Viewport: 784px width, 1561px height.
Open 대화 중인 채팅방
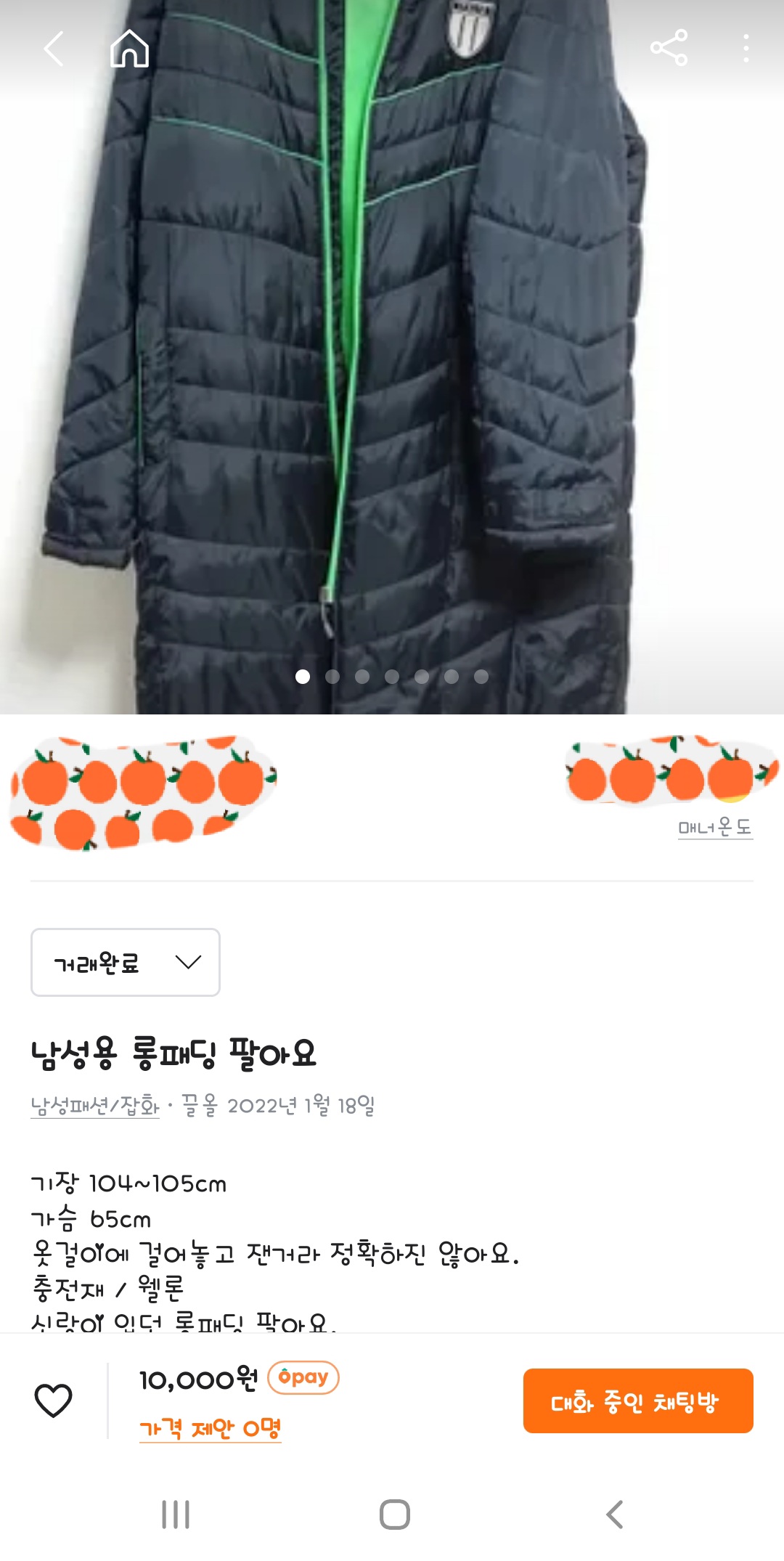coord(637,1401)
